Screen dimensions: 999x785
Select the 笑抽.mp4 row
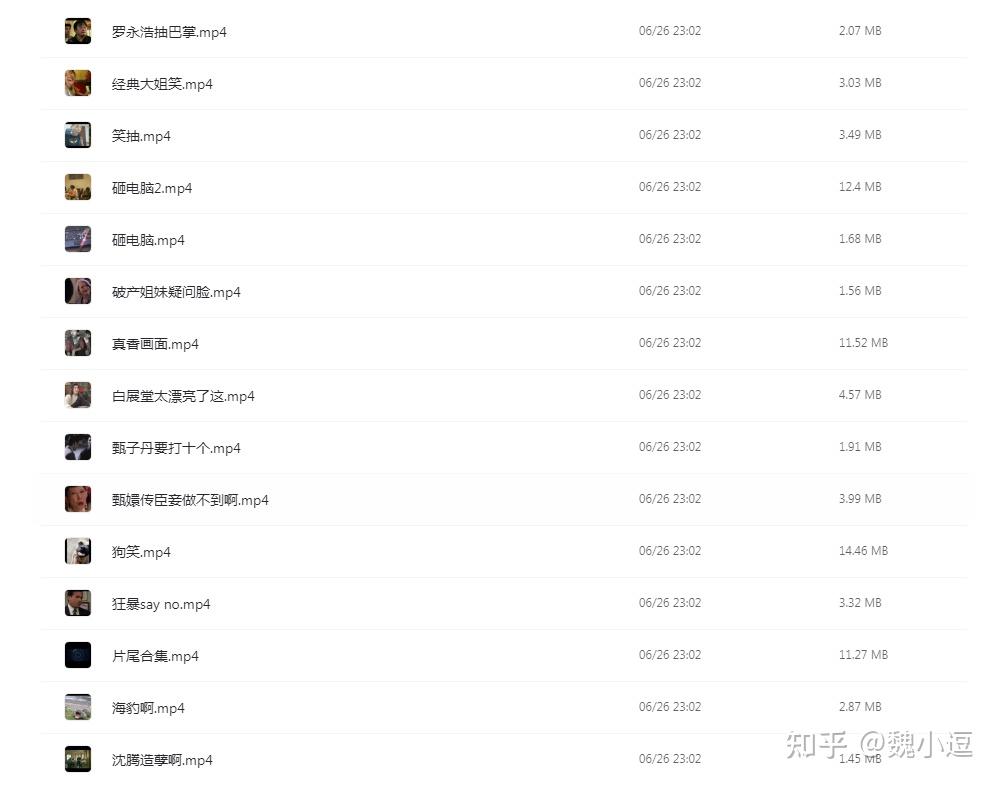[141, 136]
